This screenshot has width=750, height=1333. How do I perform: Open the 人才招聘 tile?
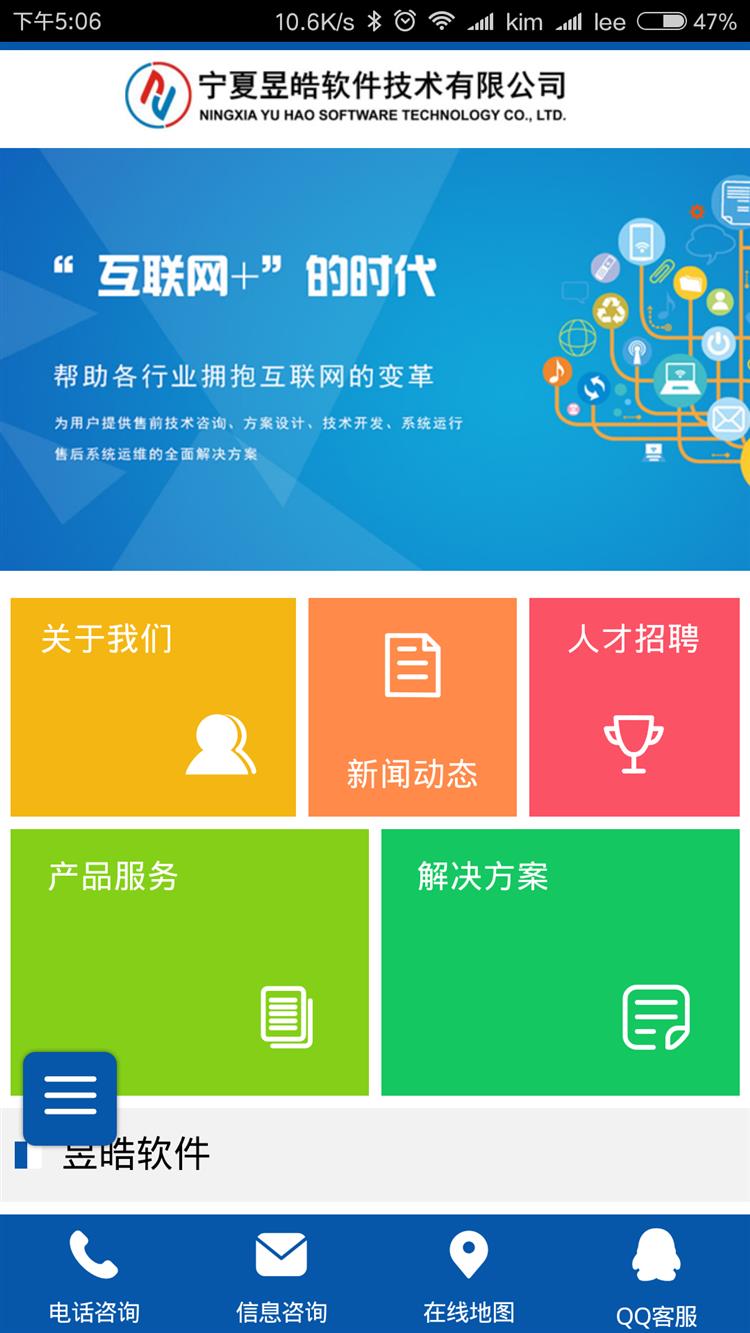click(634, 706)
